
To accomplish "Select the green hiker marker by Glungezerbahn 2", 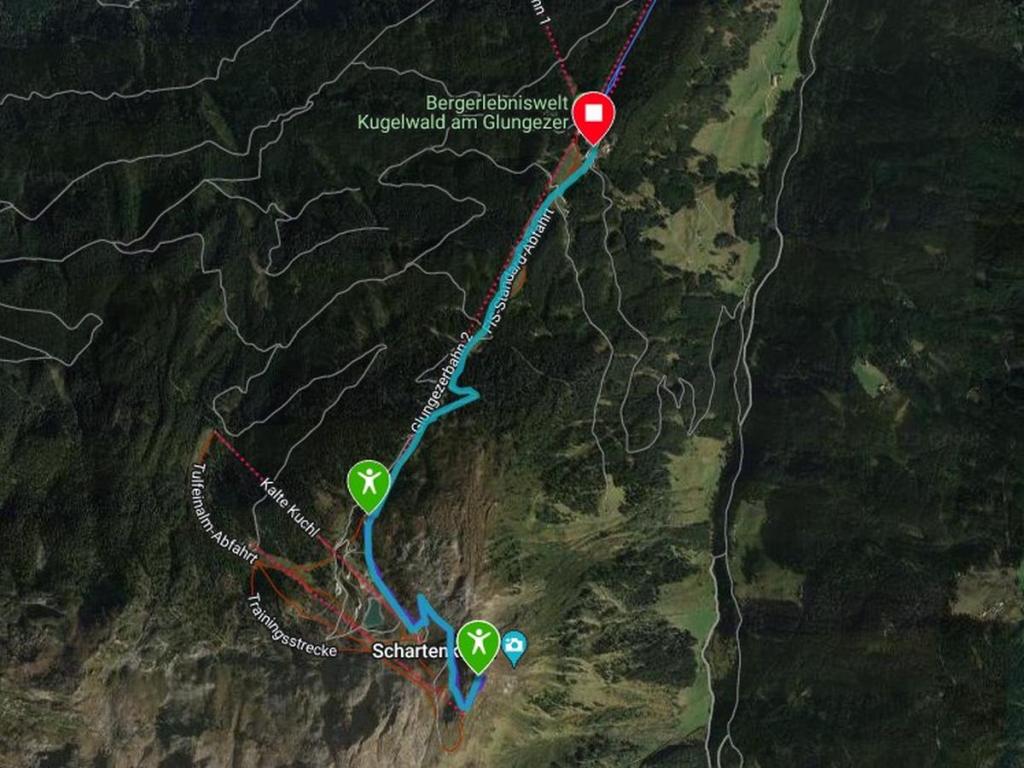I will [x=369, y=482].
